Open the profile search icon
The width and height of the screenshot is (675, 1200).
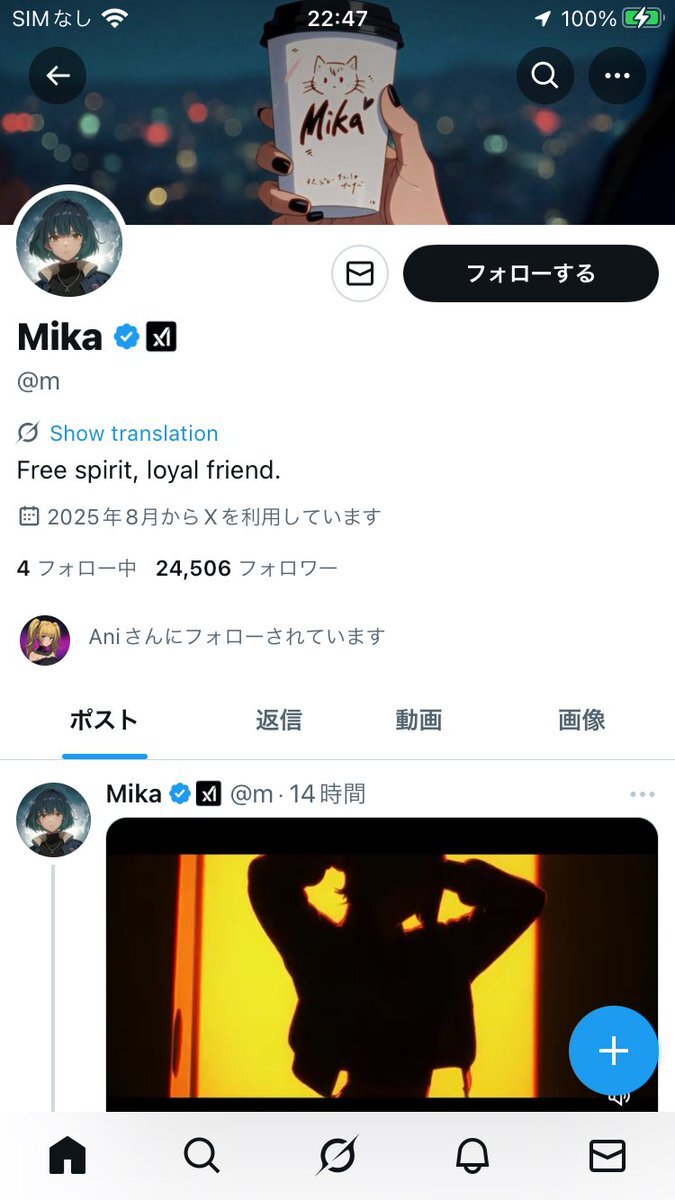[545, 76]
